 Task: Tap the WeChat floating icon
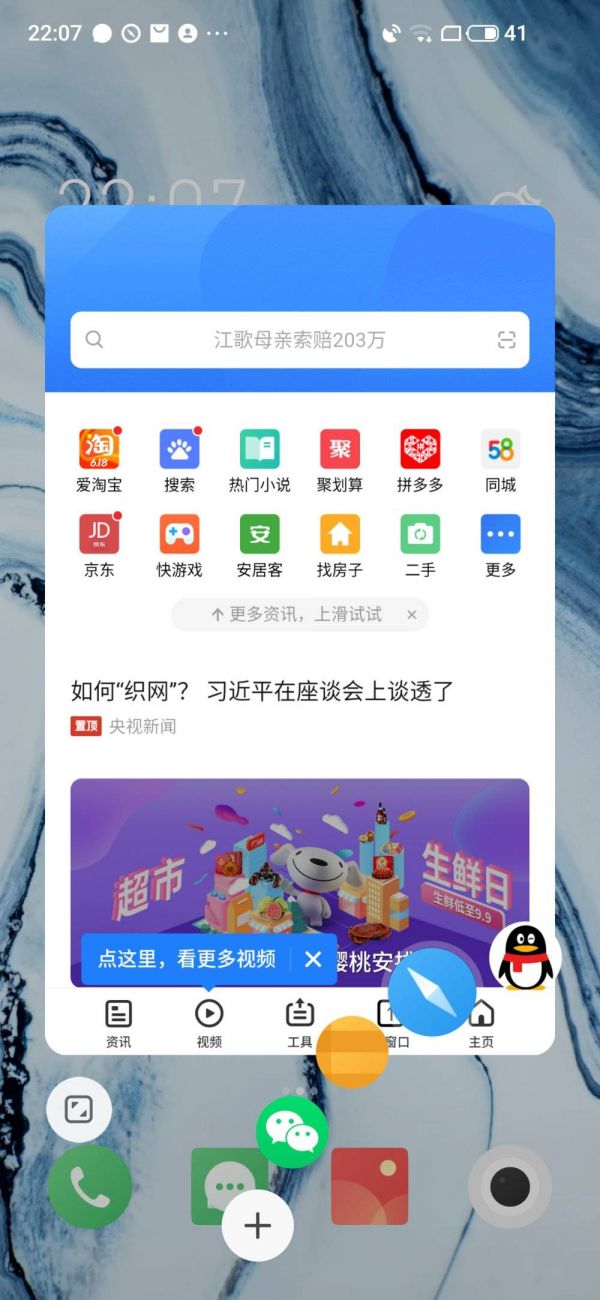coord(292,1132)
